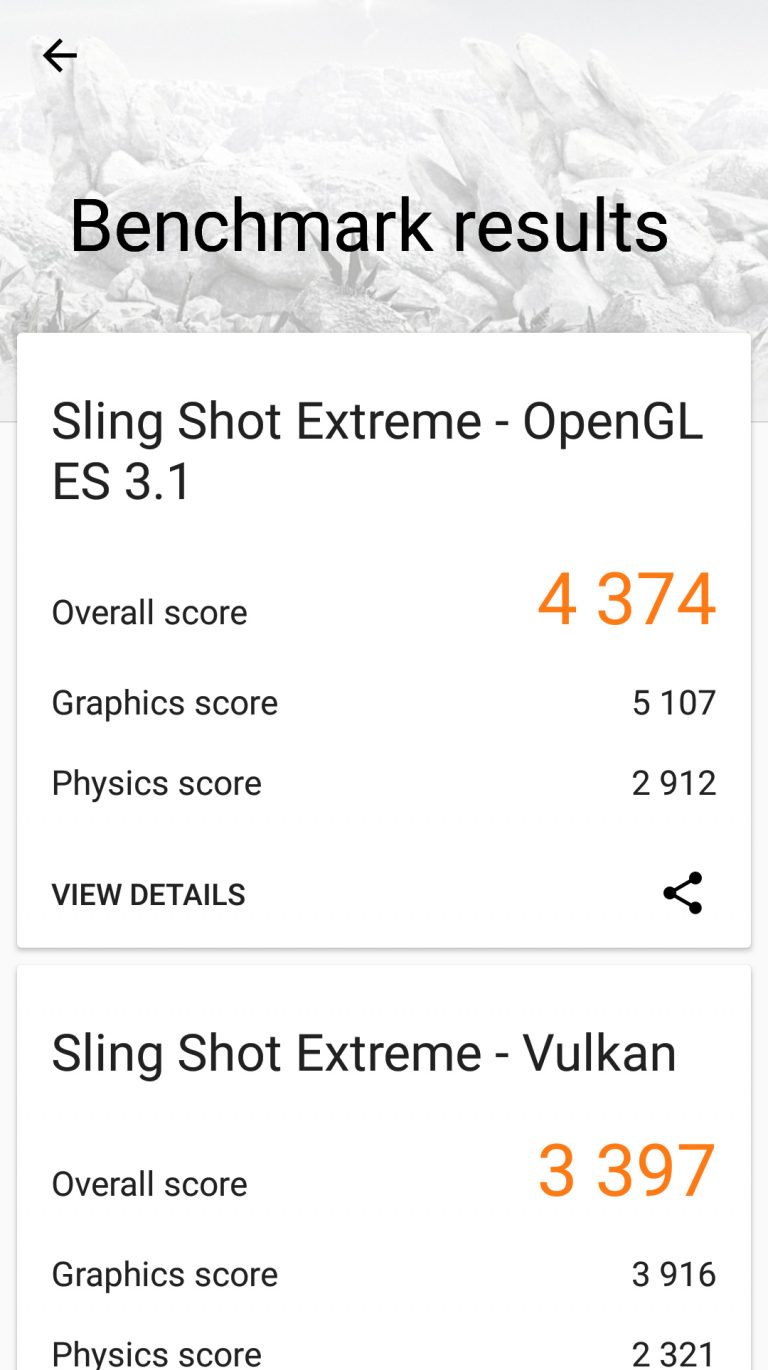Open the Sling Shot Extreme - Vulkan card
Image resolution: width=768 pixels, height=1370 pixels.
[x=384, y=1167]
